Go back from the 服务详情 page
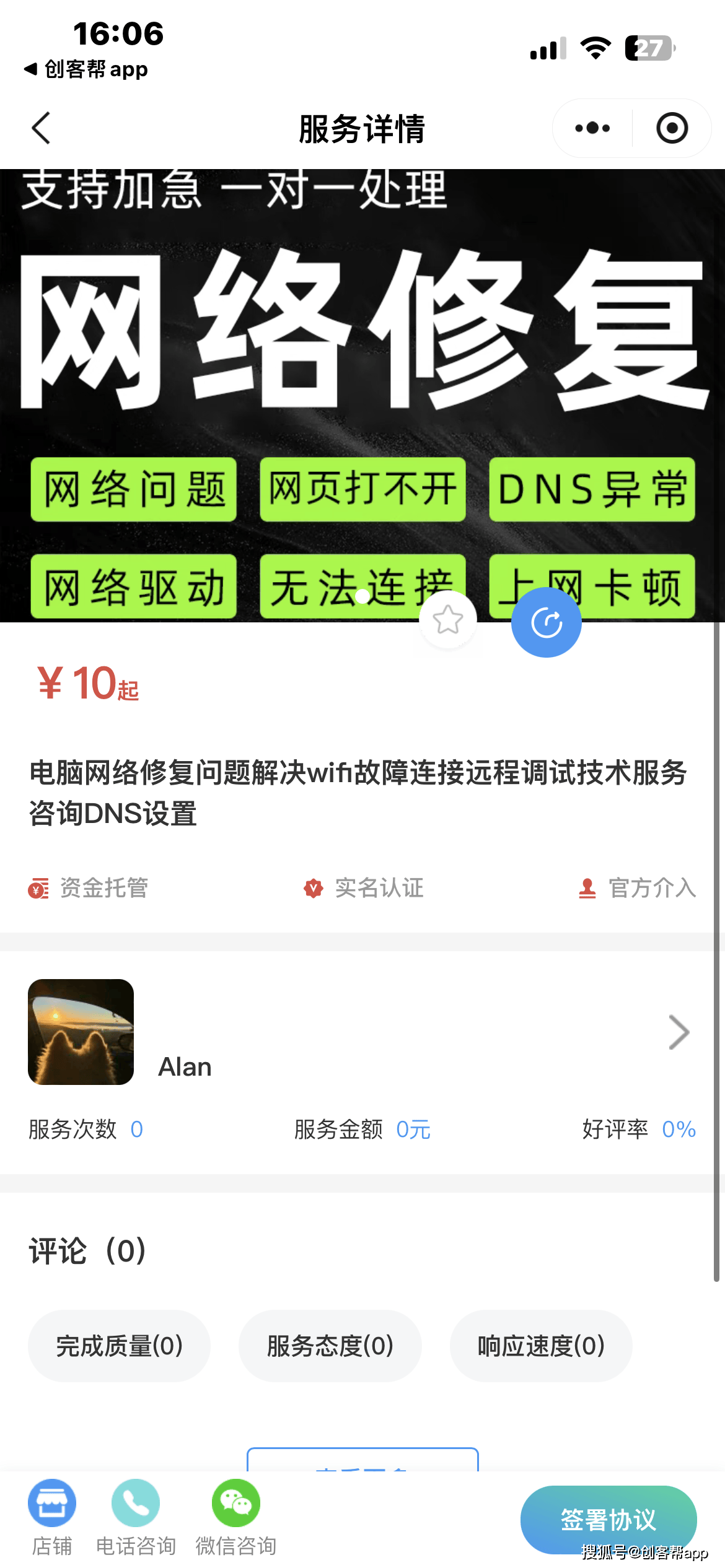 point(41,128)
